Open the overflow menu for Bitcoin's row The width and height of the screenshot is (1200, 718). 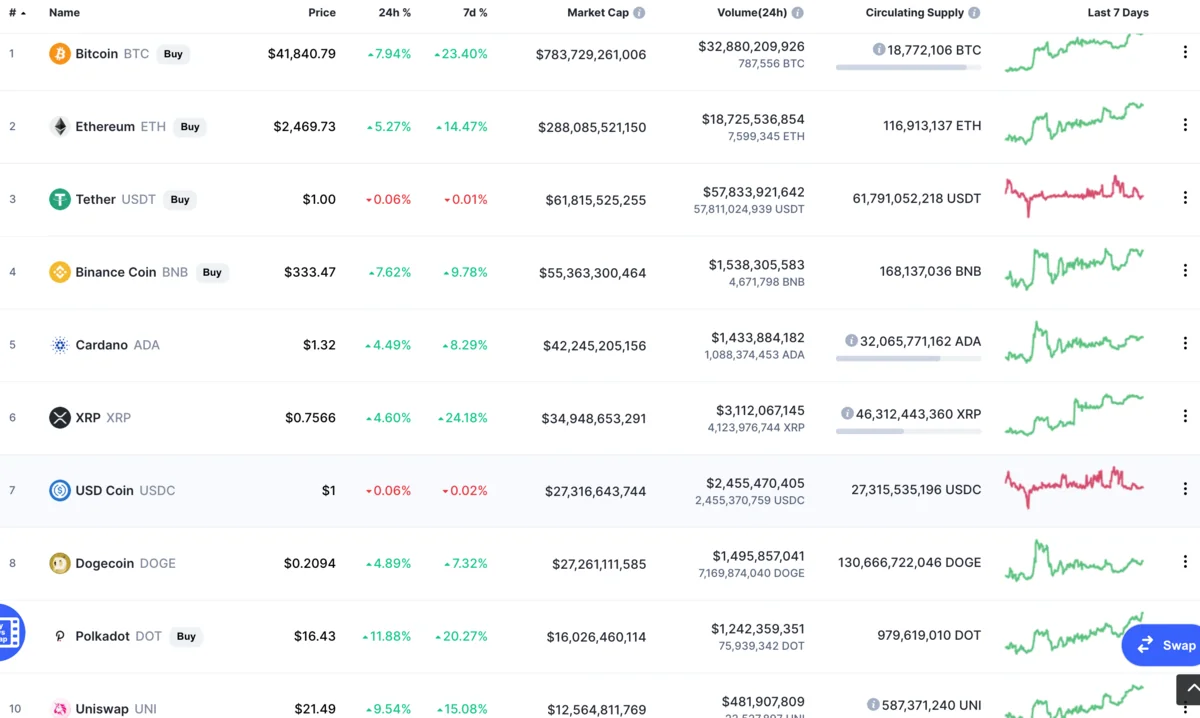click(1185, 54)
